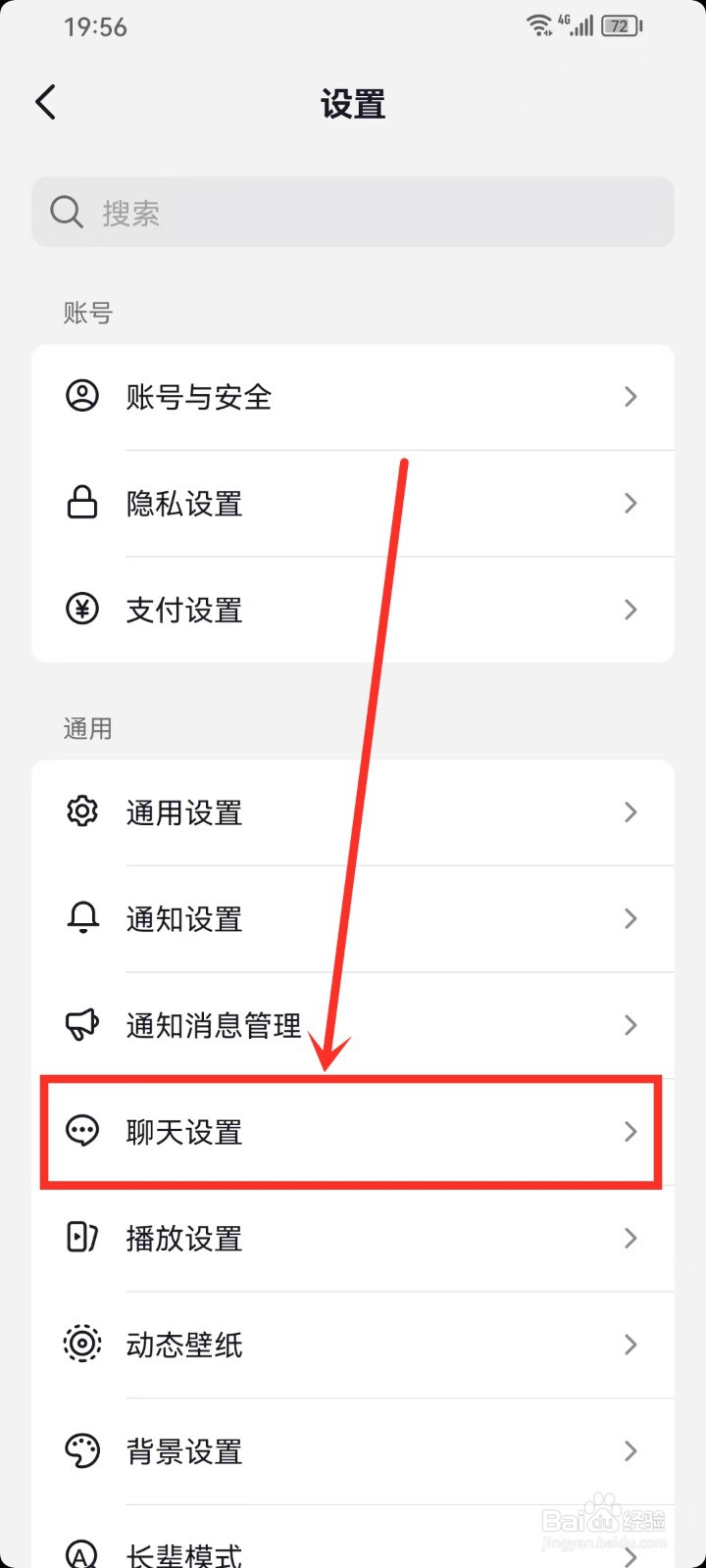
Task: Tap the dynamic wallpaper icon beside 动态壁纸
Action: [x=82, y=1345]
